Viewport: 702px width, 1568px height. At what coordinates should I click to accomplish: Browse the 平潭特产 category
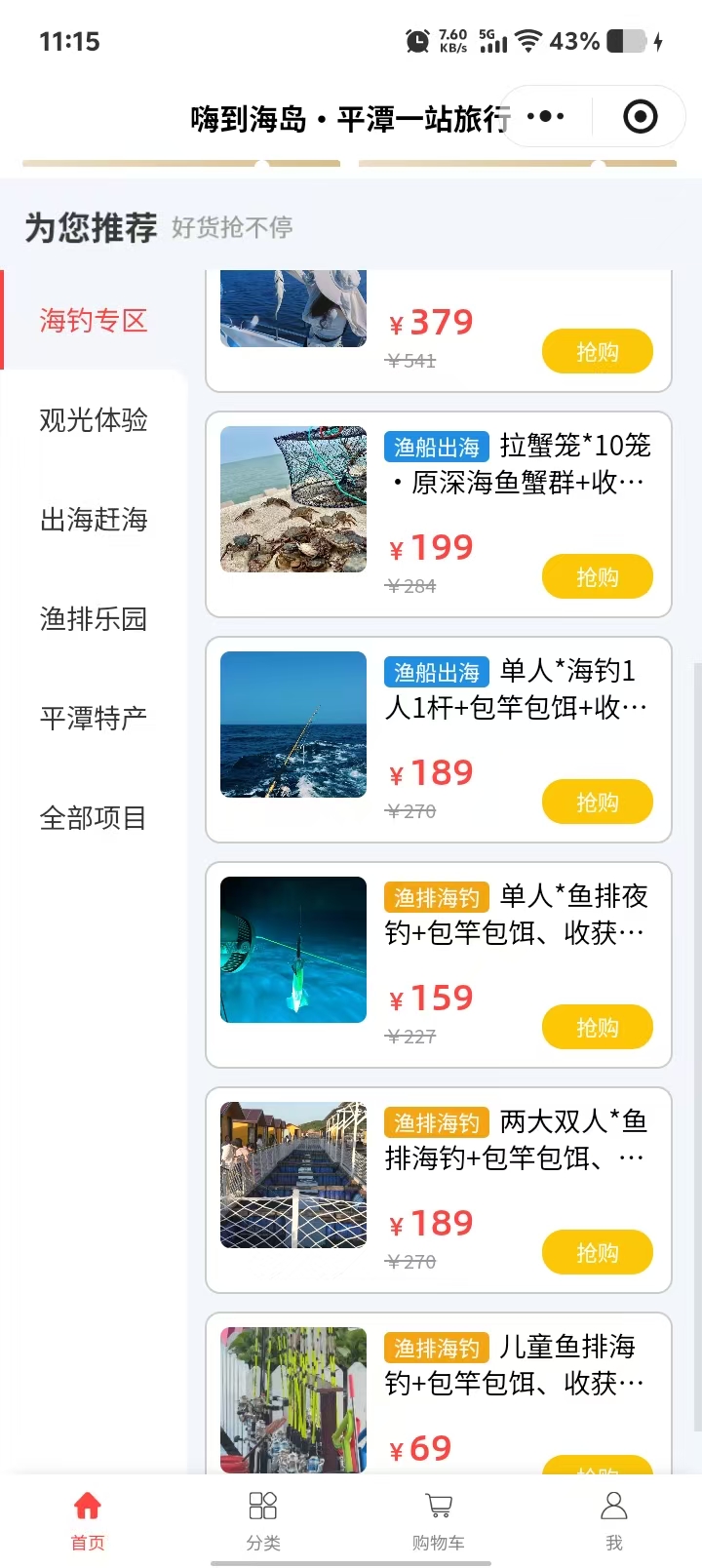[93, 719]
